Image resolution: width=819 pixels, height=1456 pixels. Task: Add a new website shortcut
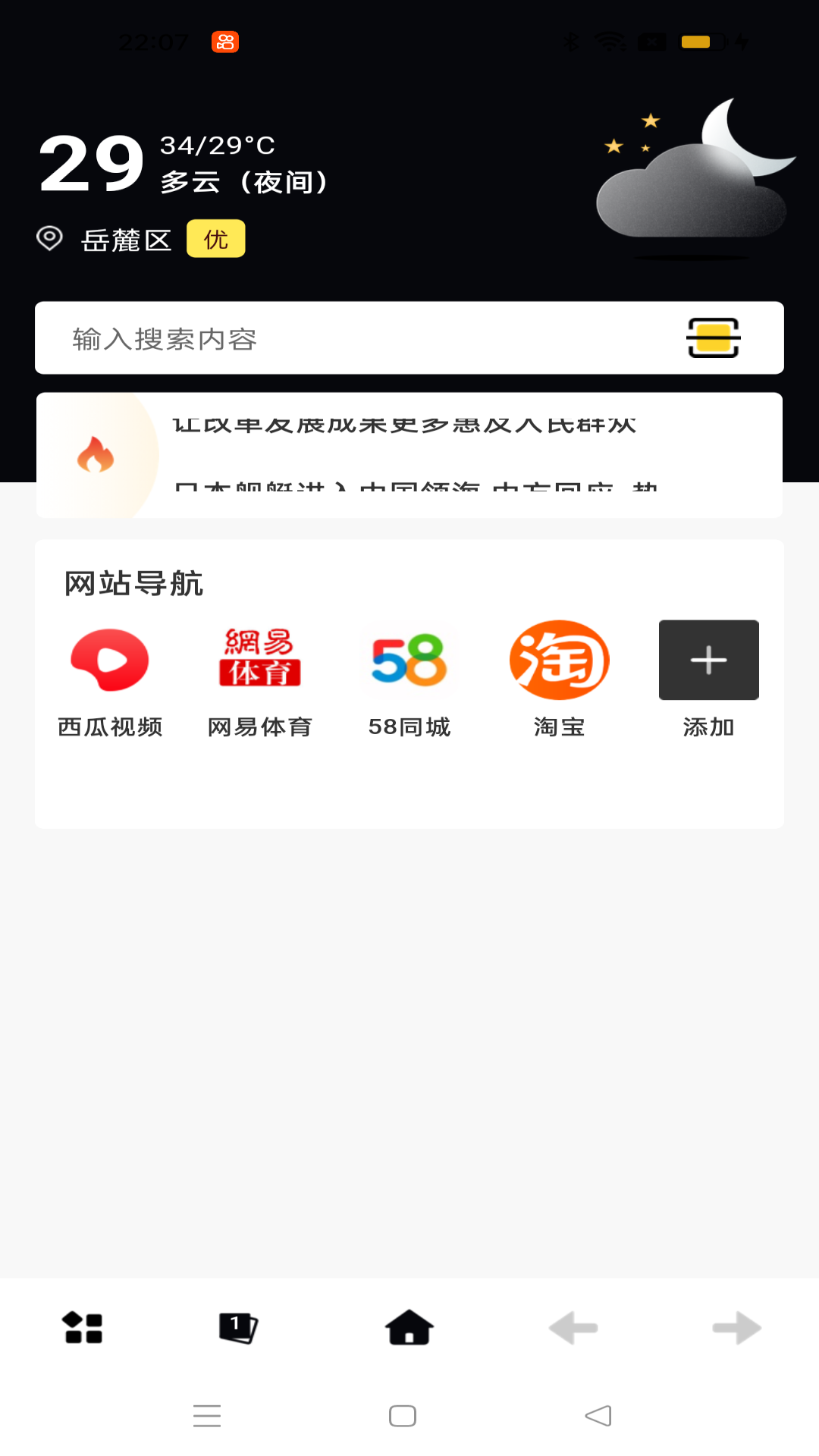click(708, 660)
